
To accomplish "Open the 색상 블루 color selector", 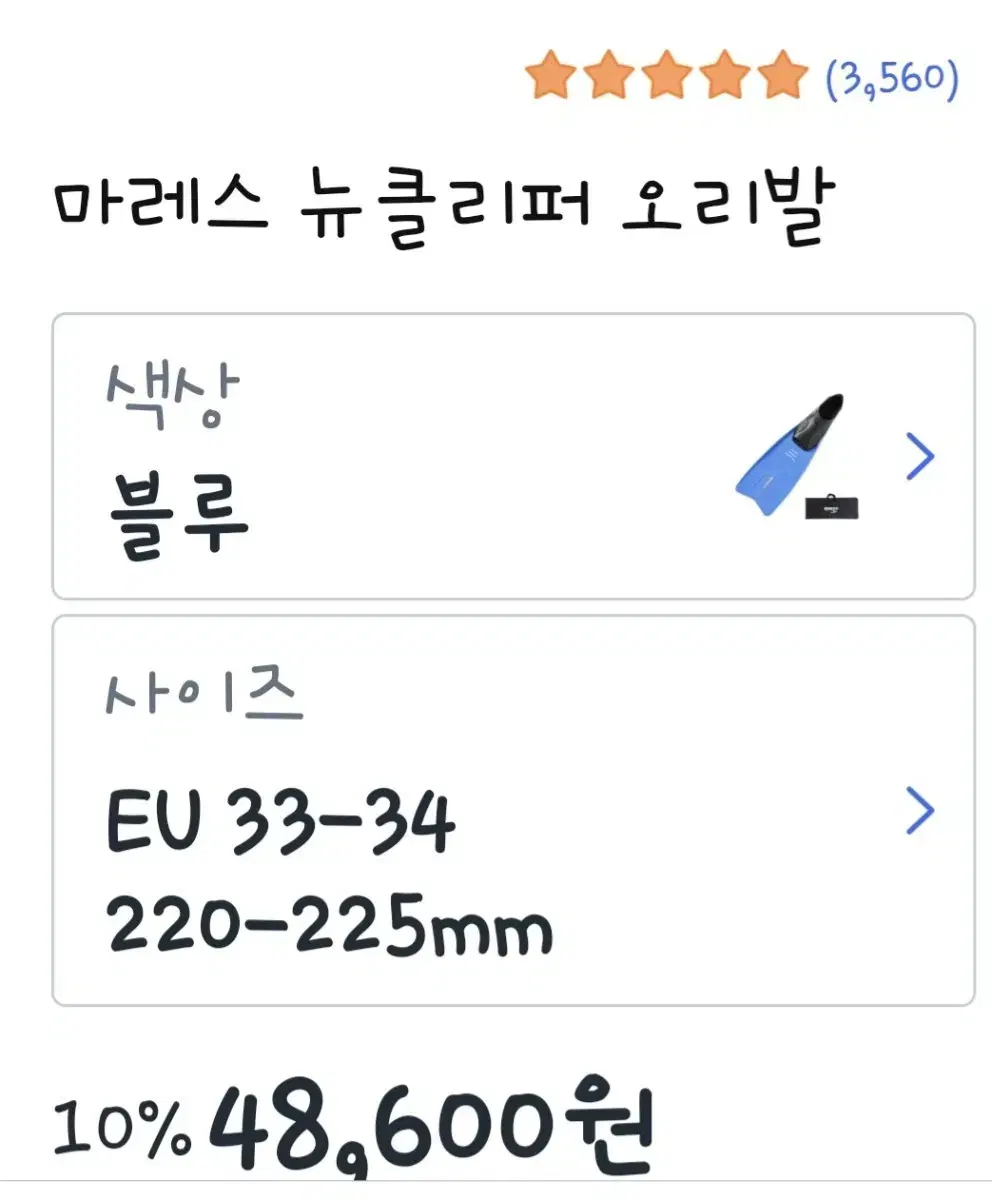I will pos(512,456).
